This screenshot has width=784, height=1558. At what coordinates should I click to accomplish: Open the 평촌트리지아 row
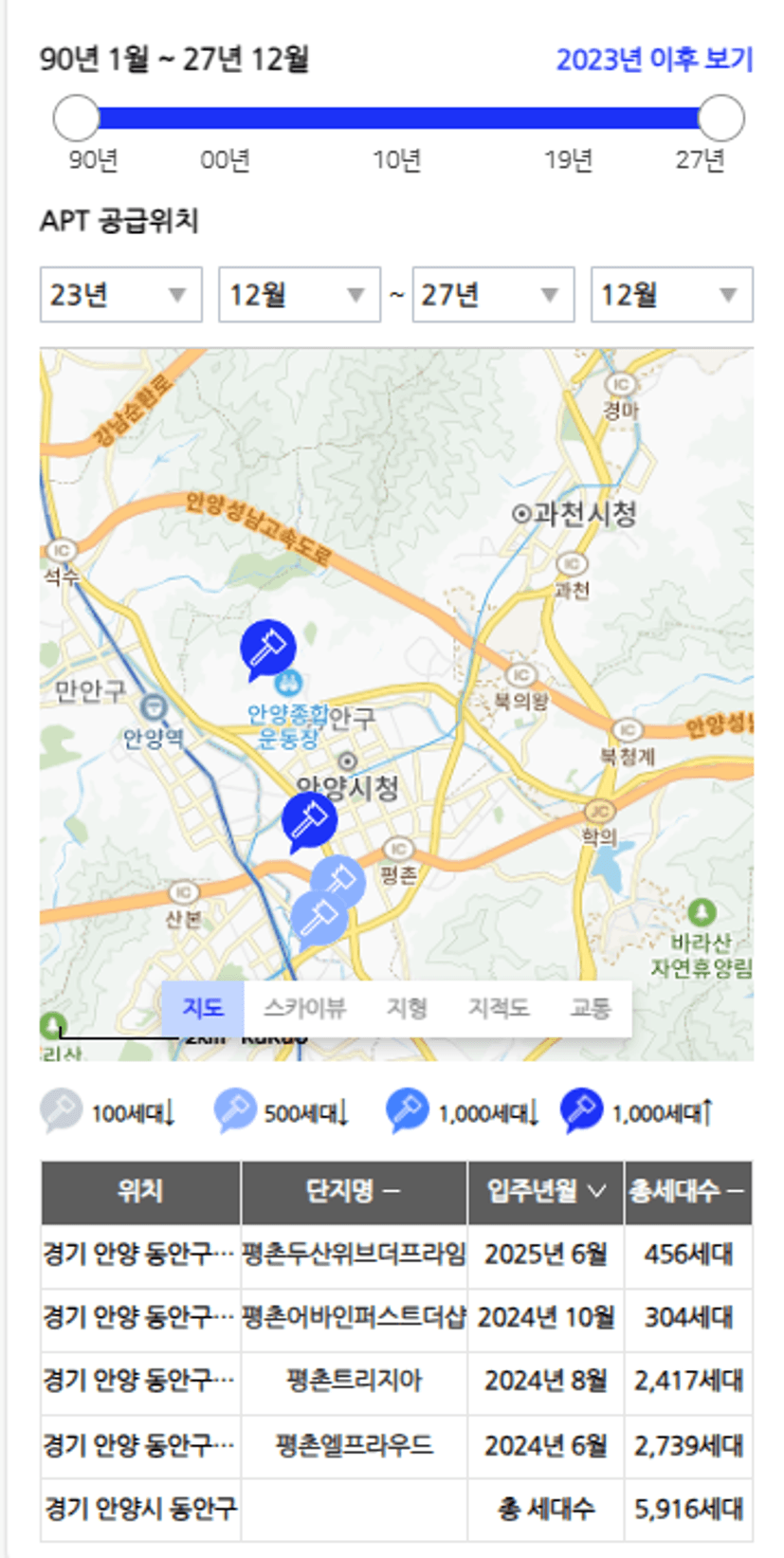pyautogui.click(x=353, y=1381)
